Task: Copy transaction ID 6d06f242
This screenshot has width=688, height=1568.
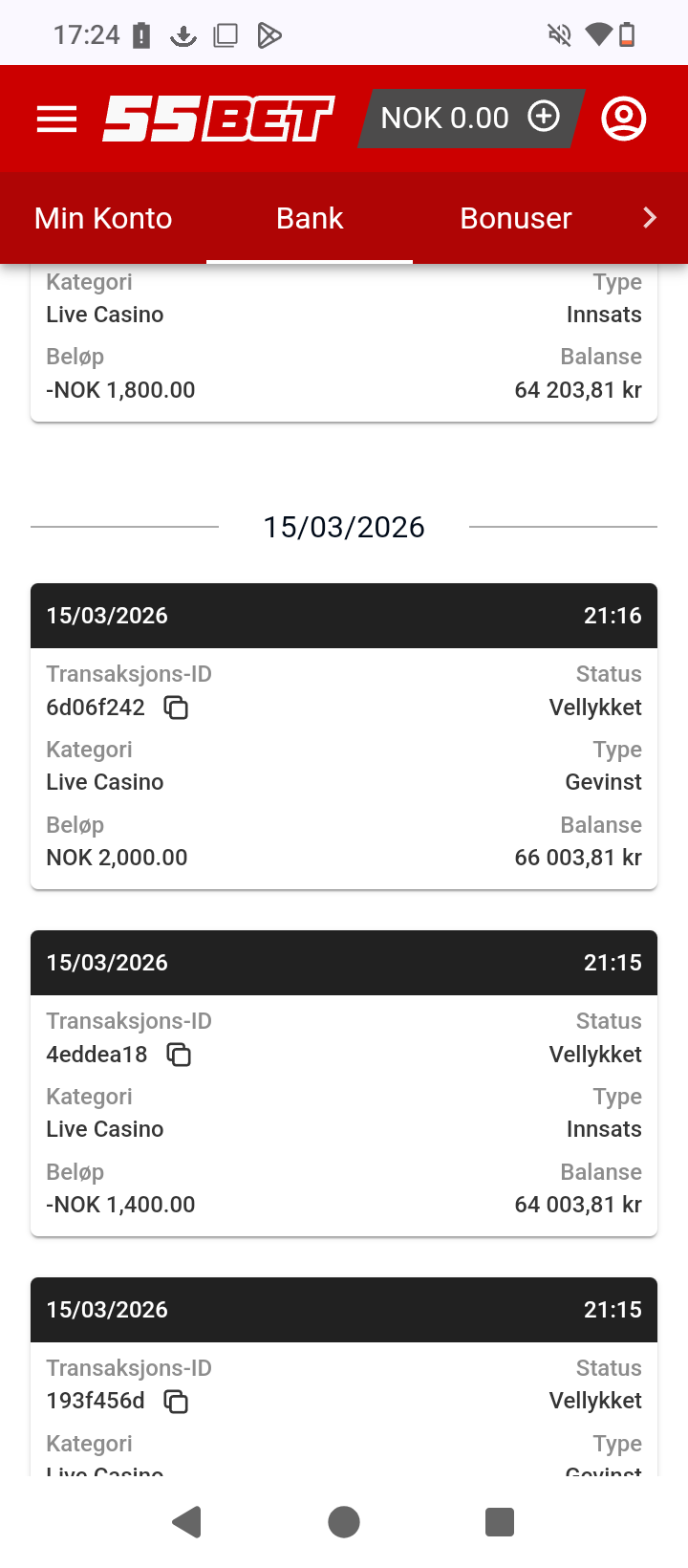Action: click(176, 708)
